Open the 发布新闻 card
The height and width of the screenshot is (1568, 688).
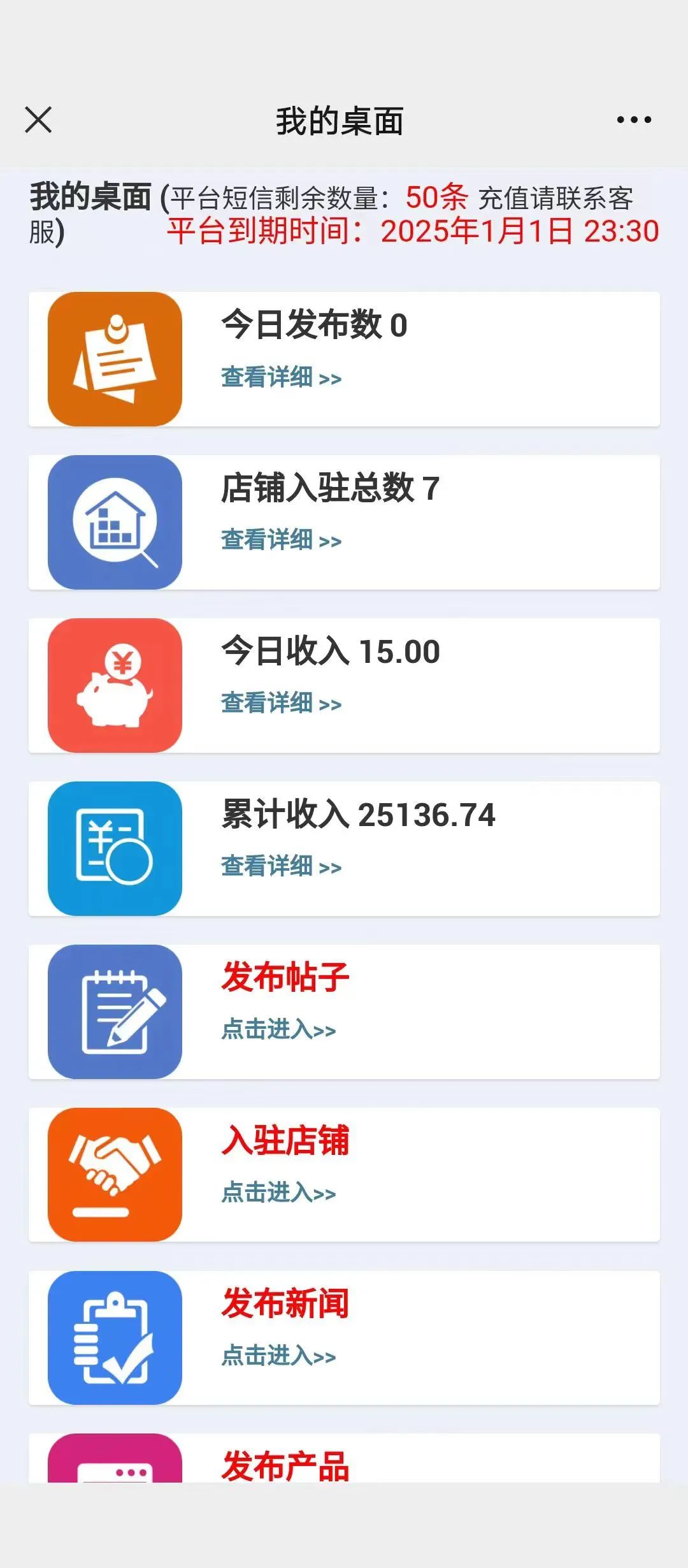344,1338
